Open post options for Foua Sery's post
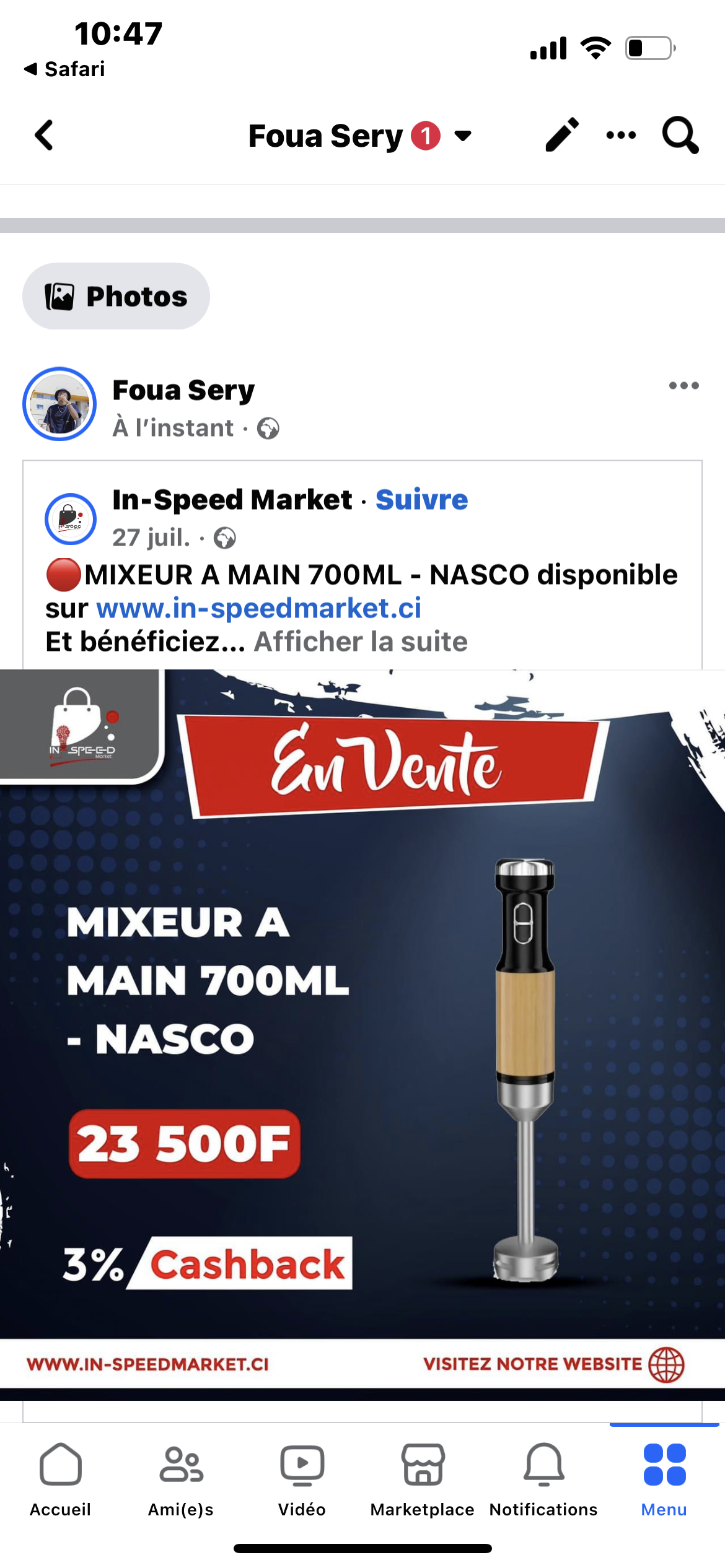Image resolution: width=725 pixels, height=1568 pixels. click(683, 386)
